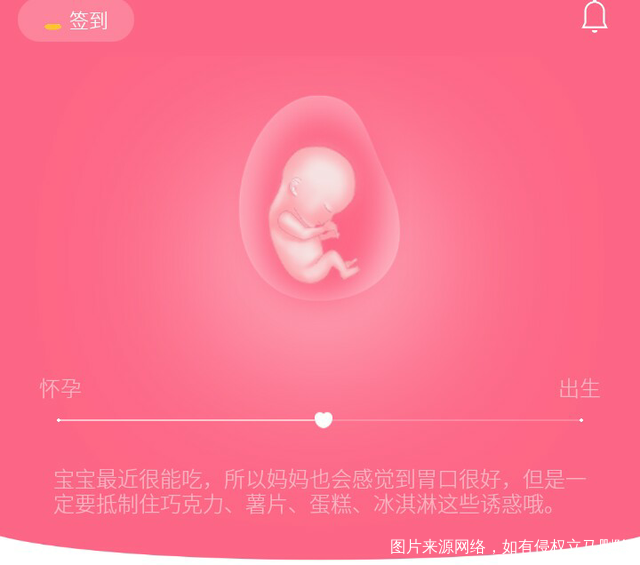Tap the 签到 check-in button
Screen dimensions: 640x565
pos(76,21)
